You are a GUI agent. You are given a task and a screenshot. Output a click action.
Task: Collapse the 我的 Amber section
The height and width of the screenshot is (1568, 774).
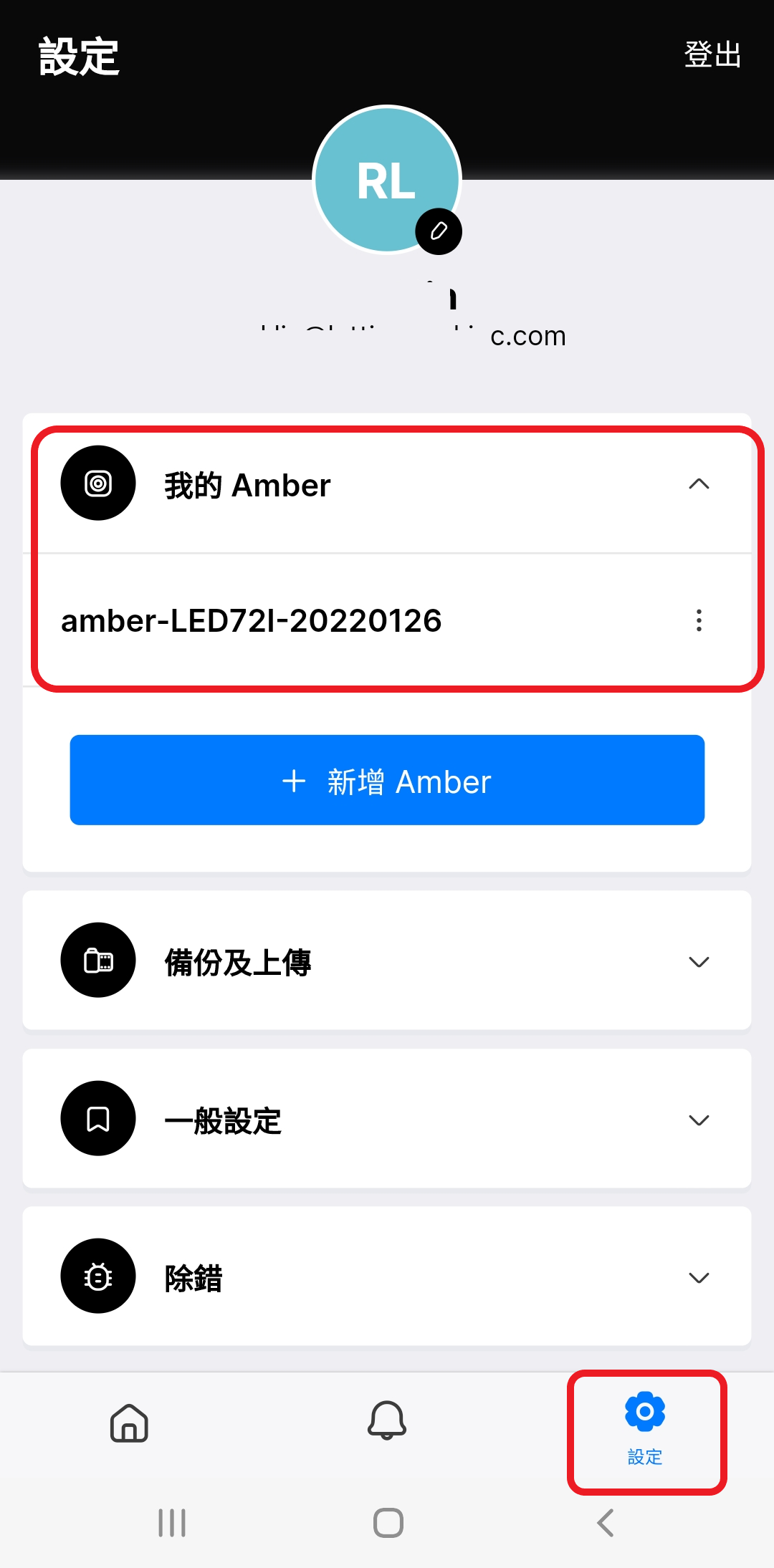[699, 484]
